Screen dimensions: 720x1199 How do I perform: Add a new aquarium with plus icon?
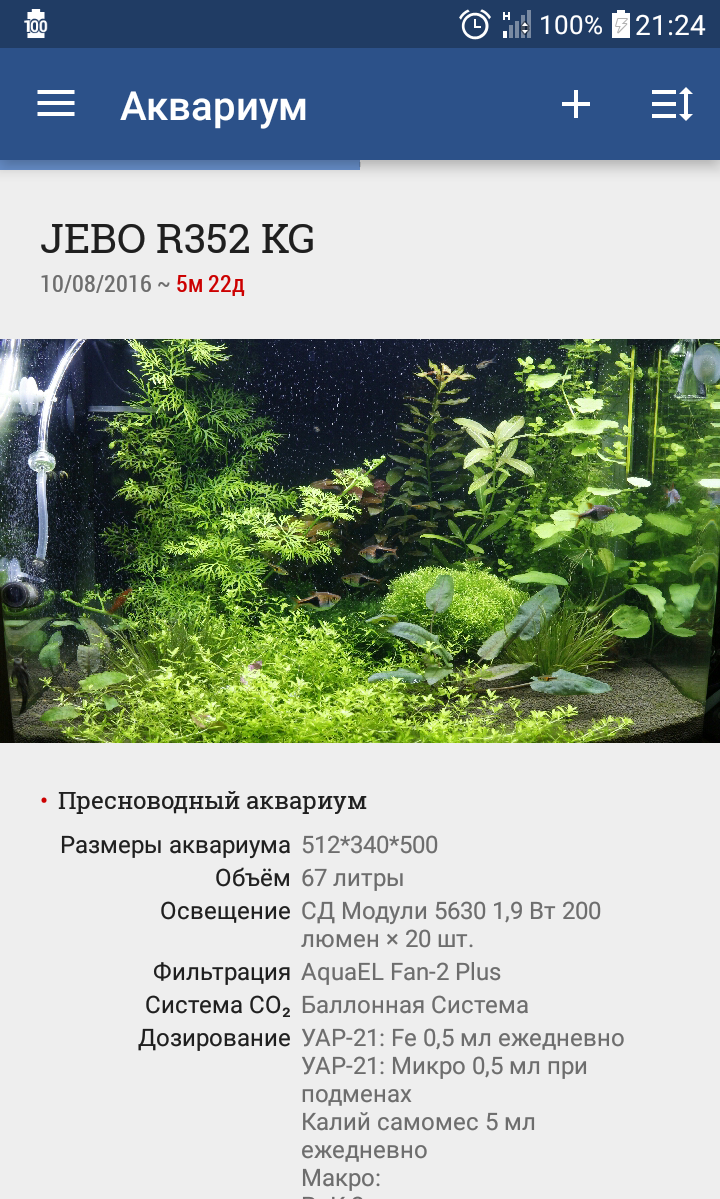pos(576,104)
